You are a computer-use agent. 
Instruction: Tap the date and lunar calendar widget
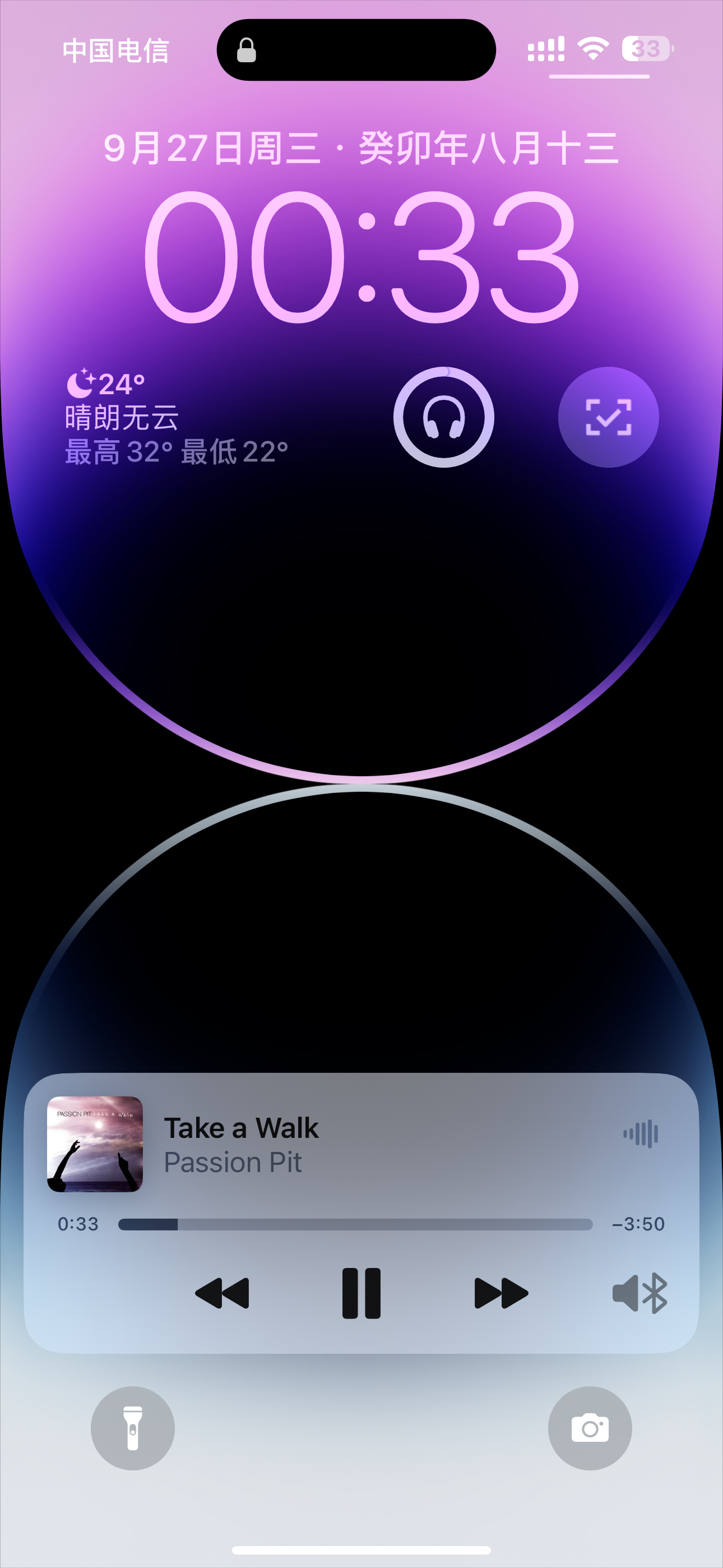point(361,148)
